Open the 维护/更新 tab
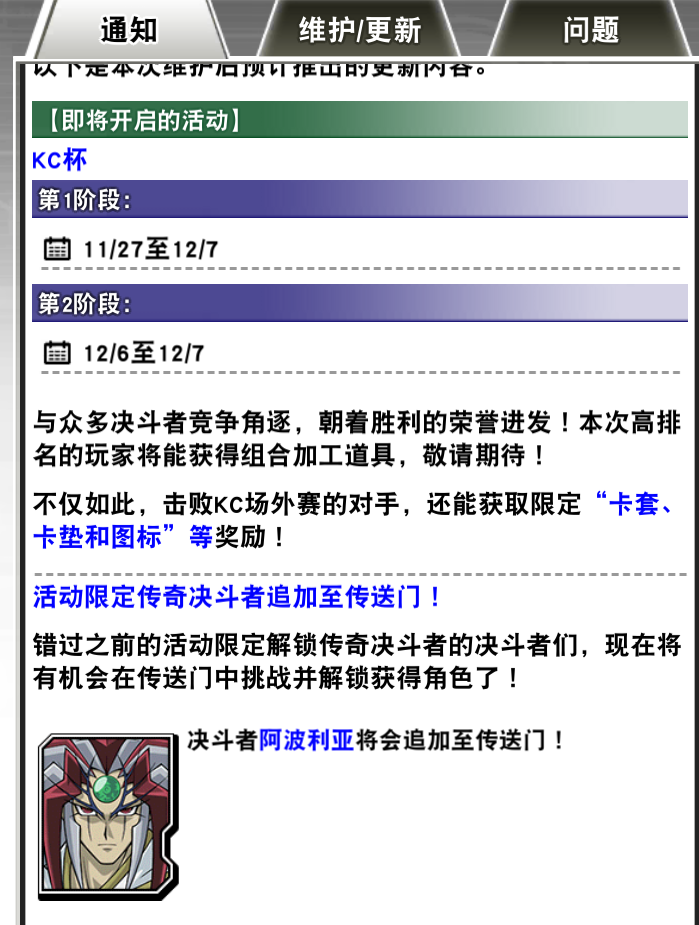Screen dimensions: 699x925 coord(359,30)
